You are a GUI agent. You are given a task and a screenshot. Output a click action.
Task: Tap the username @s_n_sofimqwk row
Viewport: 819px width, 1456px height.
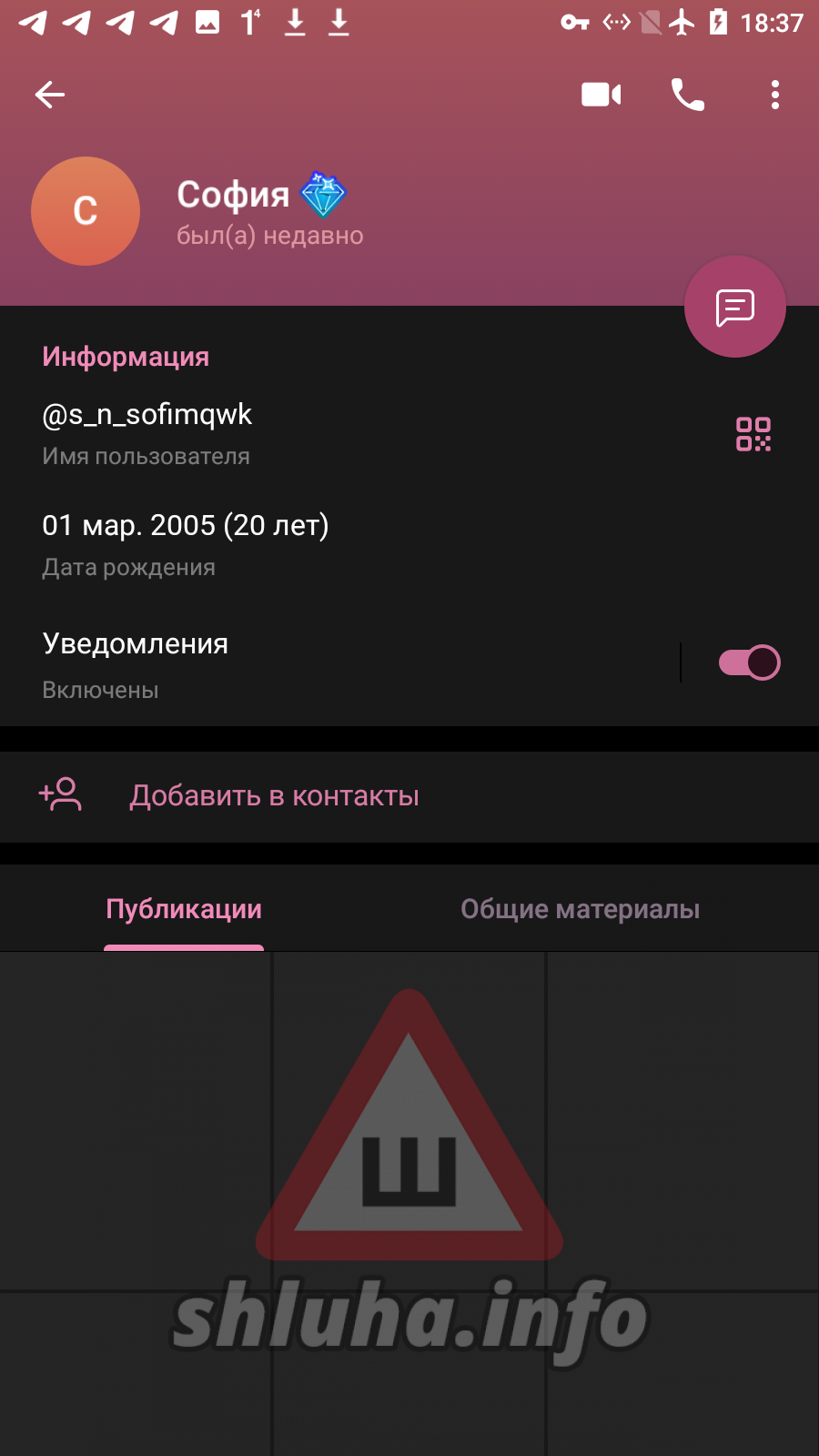(273, 433)
